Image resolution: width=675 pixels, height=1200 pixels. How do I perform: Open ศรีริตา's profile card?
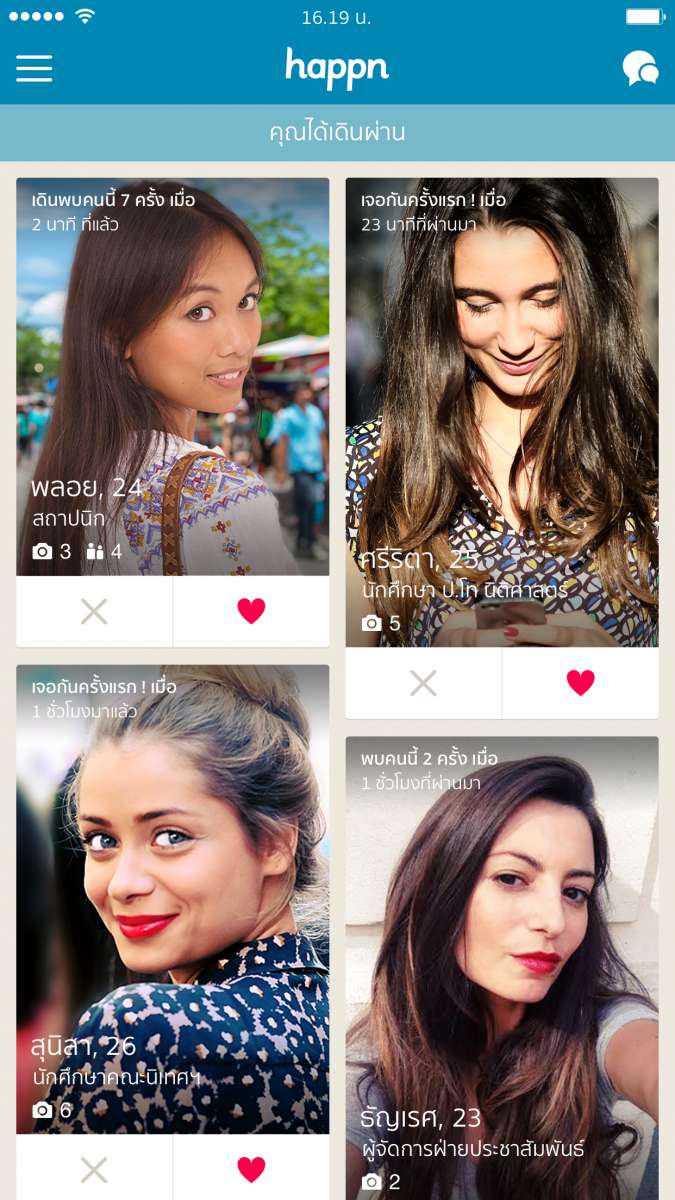point(502,410)
